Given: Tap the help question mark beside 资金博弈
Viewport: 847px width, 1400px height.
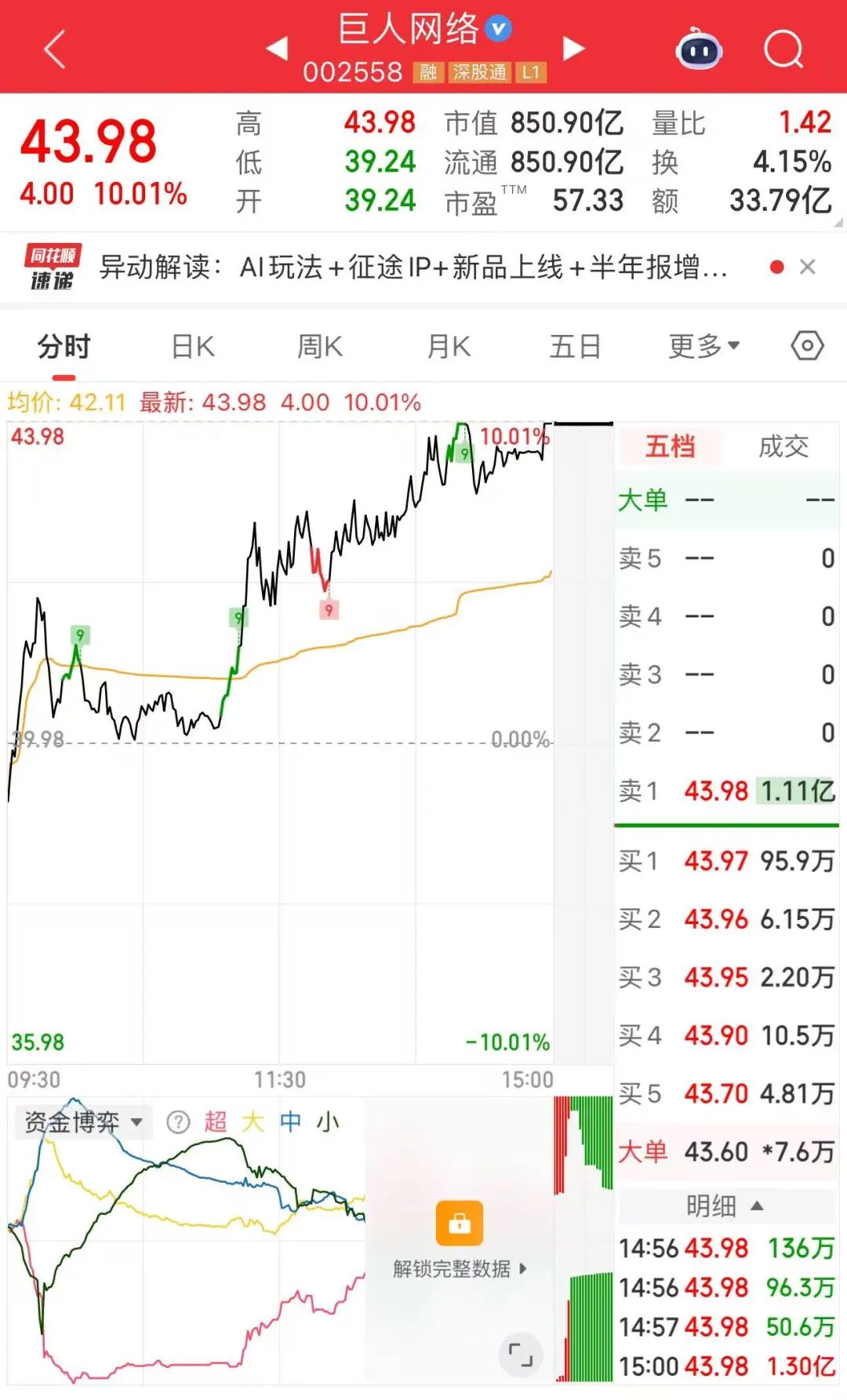Looking at the screenshot, I should [179, 1122].
